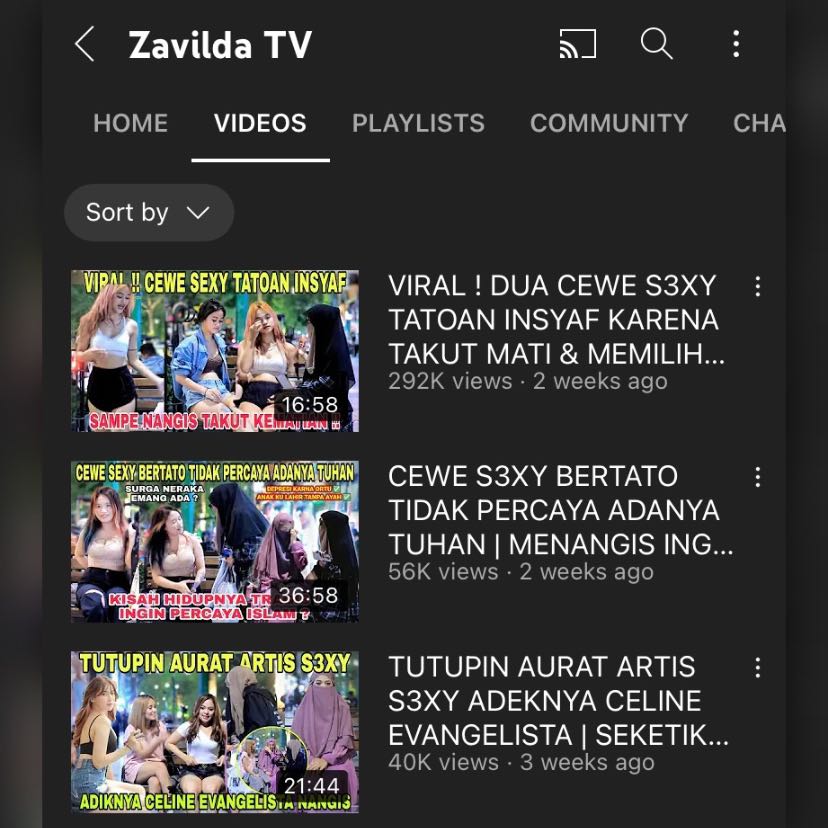Go back from Zavilda TV channel
Viewport: 828px width, 828px height.
(x=85, y=44)
